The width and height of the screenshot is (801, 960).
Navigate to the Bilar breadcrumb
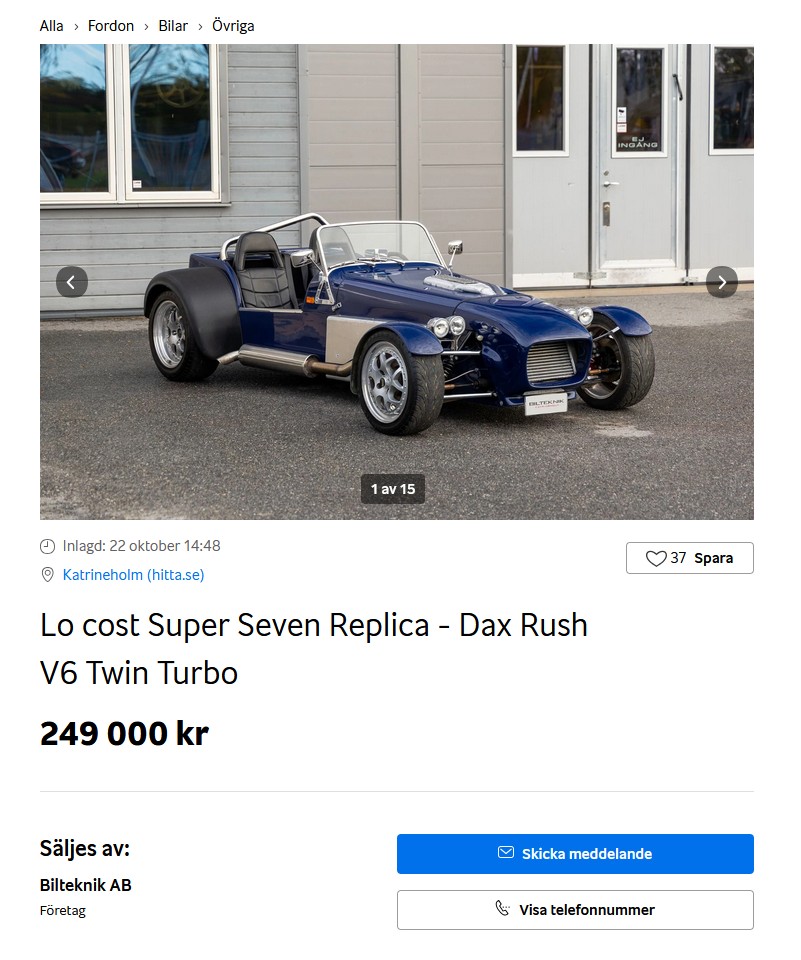coord(173,26)
